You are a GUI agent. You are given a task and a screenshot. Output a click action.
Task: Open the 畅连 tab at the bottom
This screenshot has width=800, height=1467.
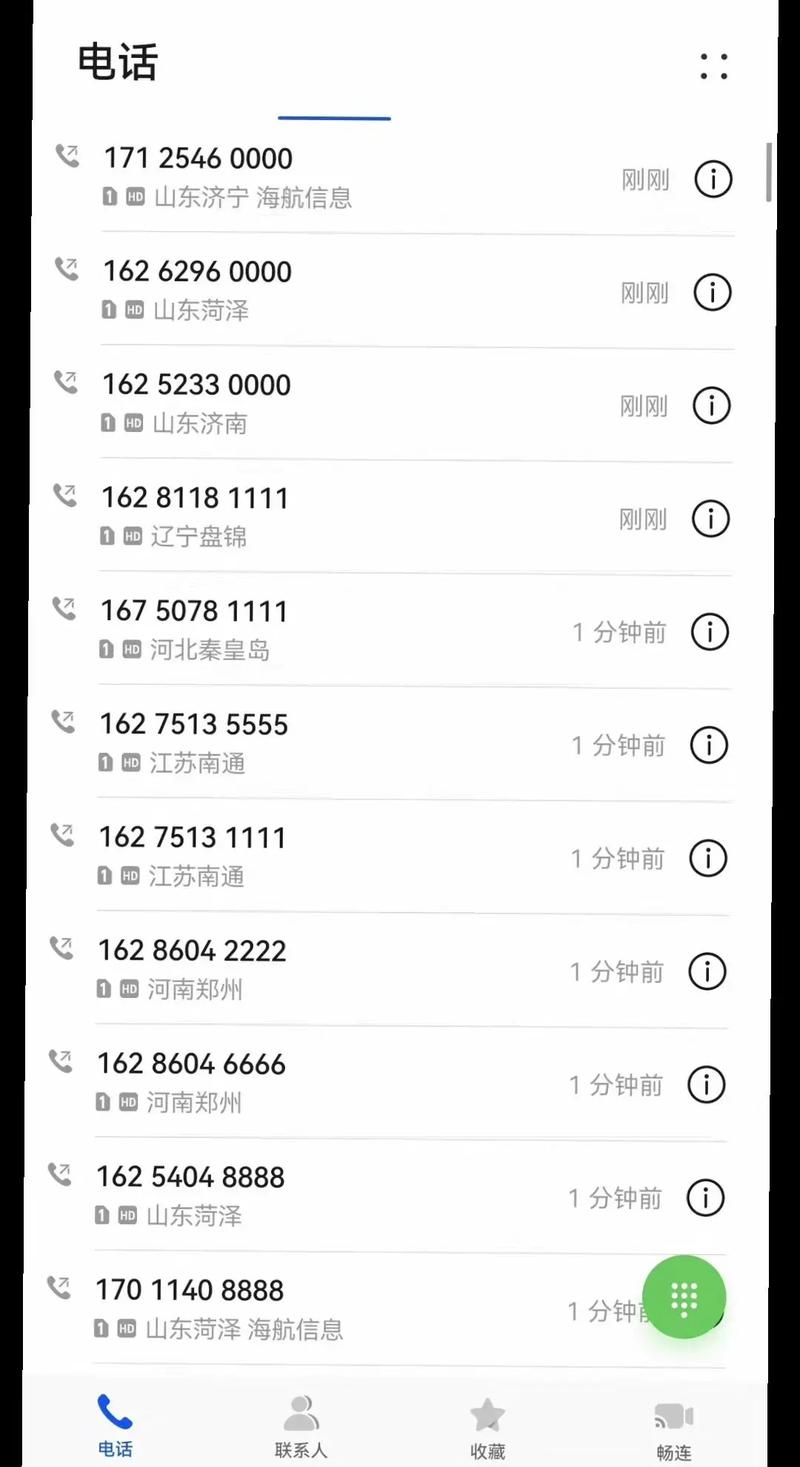[672, 1425]
